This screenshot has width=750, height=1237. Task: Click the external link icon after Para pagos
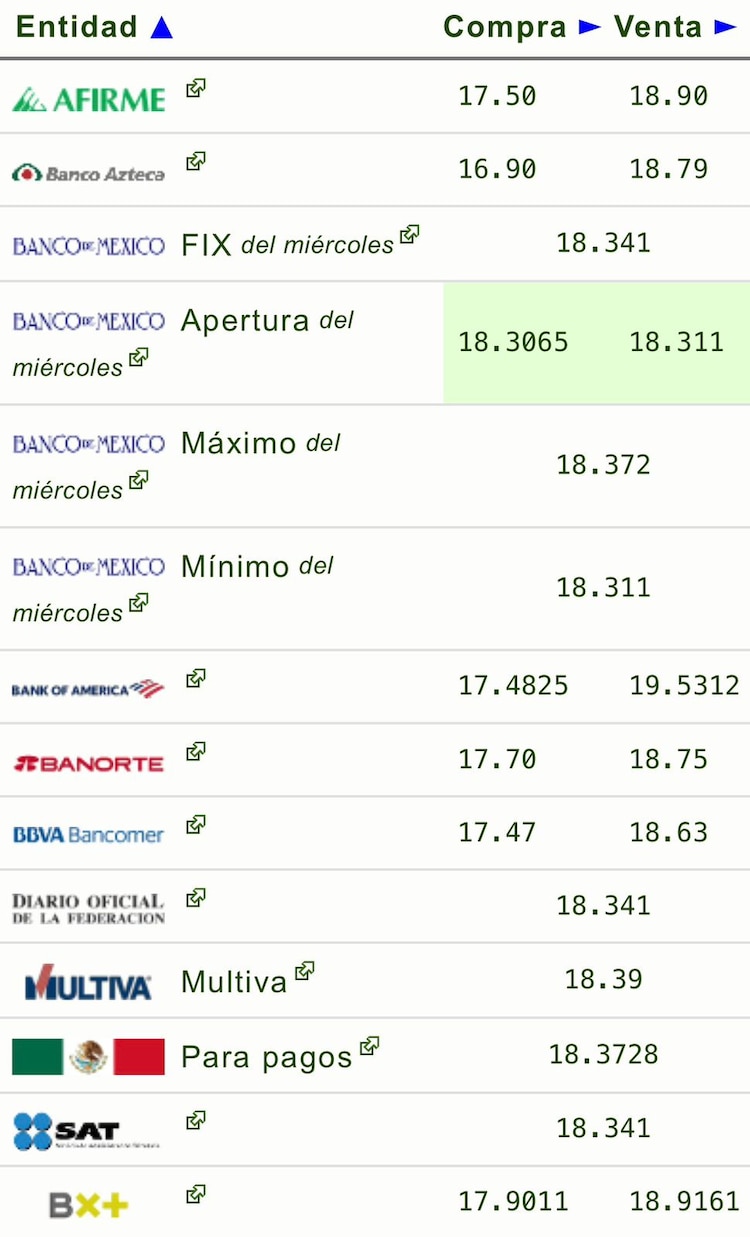coord(370,1046)
